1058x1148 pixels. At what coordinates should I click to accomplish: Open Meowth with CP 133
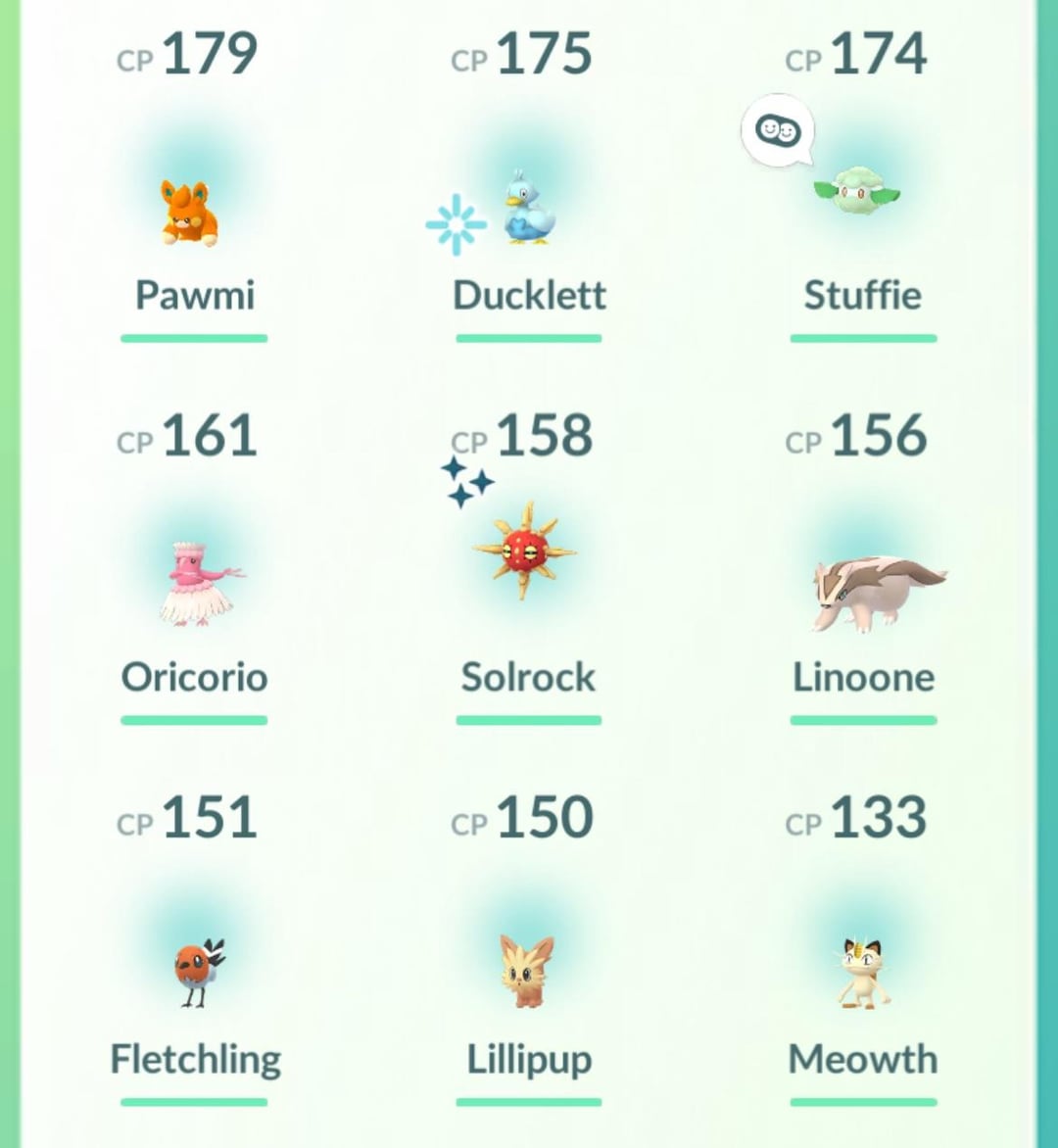[863, 972]
